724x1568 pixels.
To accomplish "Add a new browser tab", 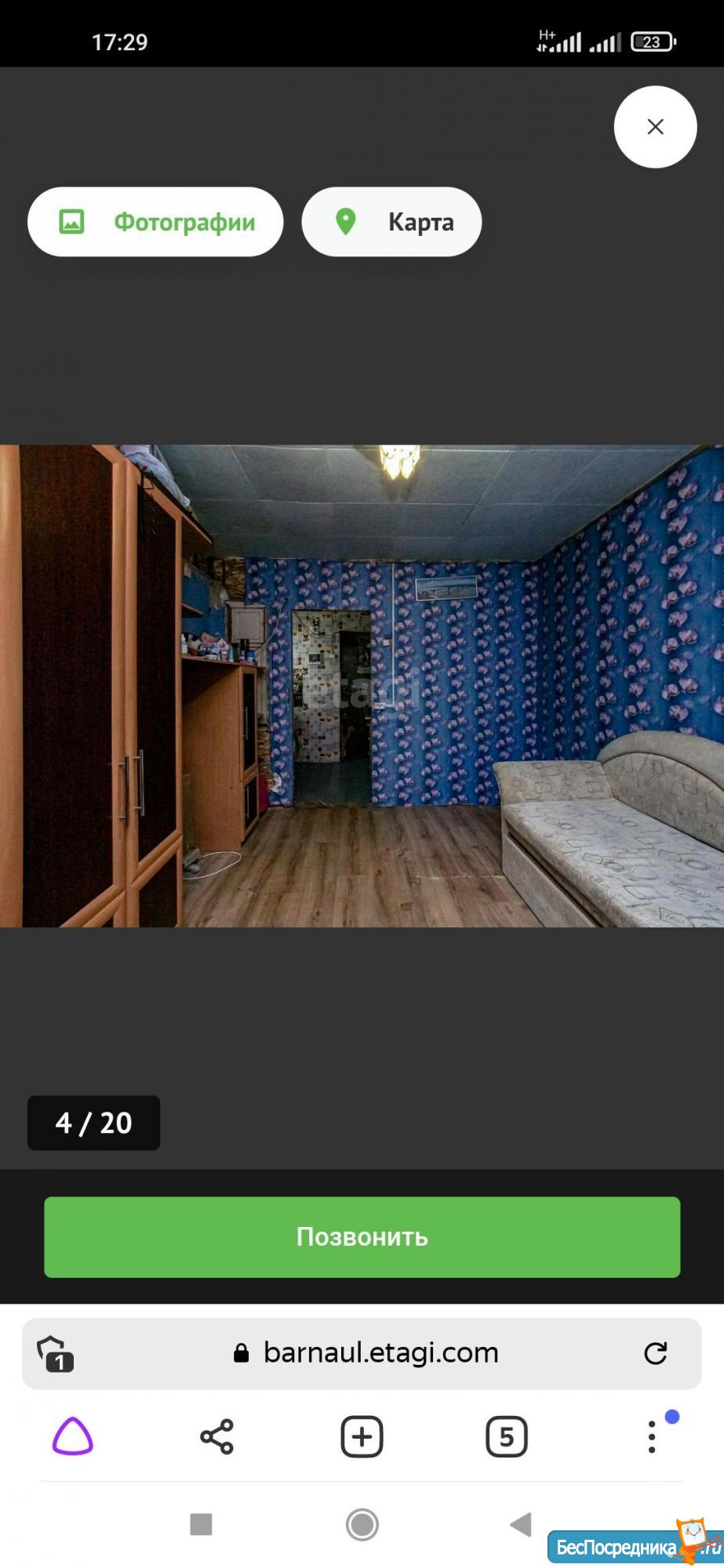I will click(x=362, y=1437).
